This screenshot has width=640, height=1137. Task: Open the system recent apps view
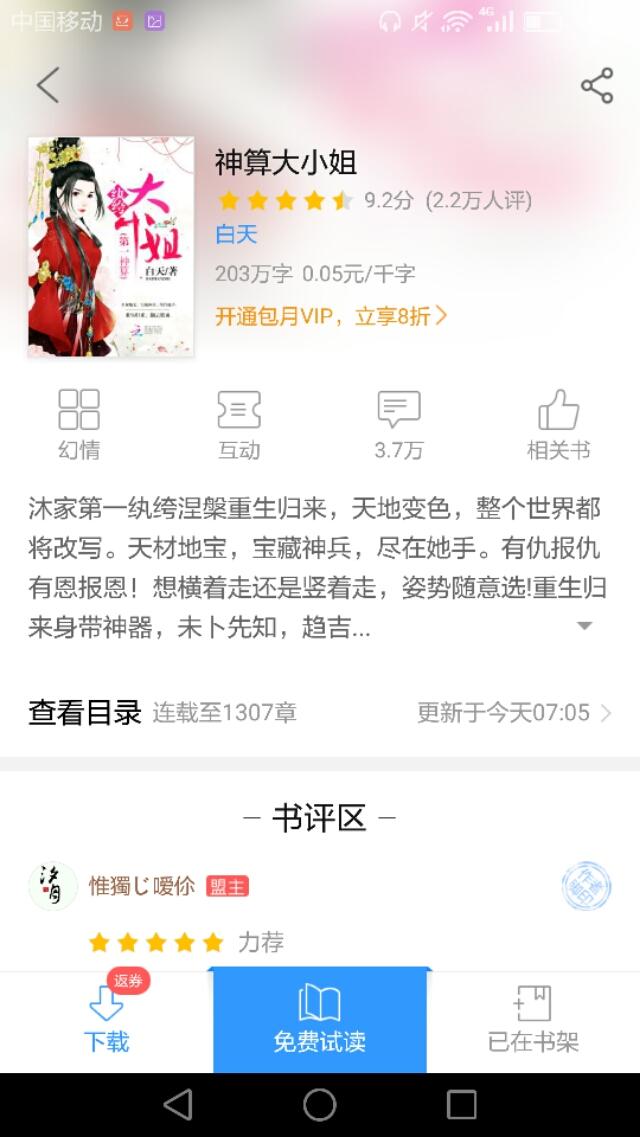(x=462, y=1105)
